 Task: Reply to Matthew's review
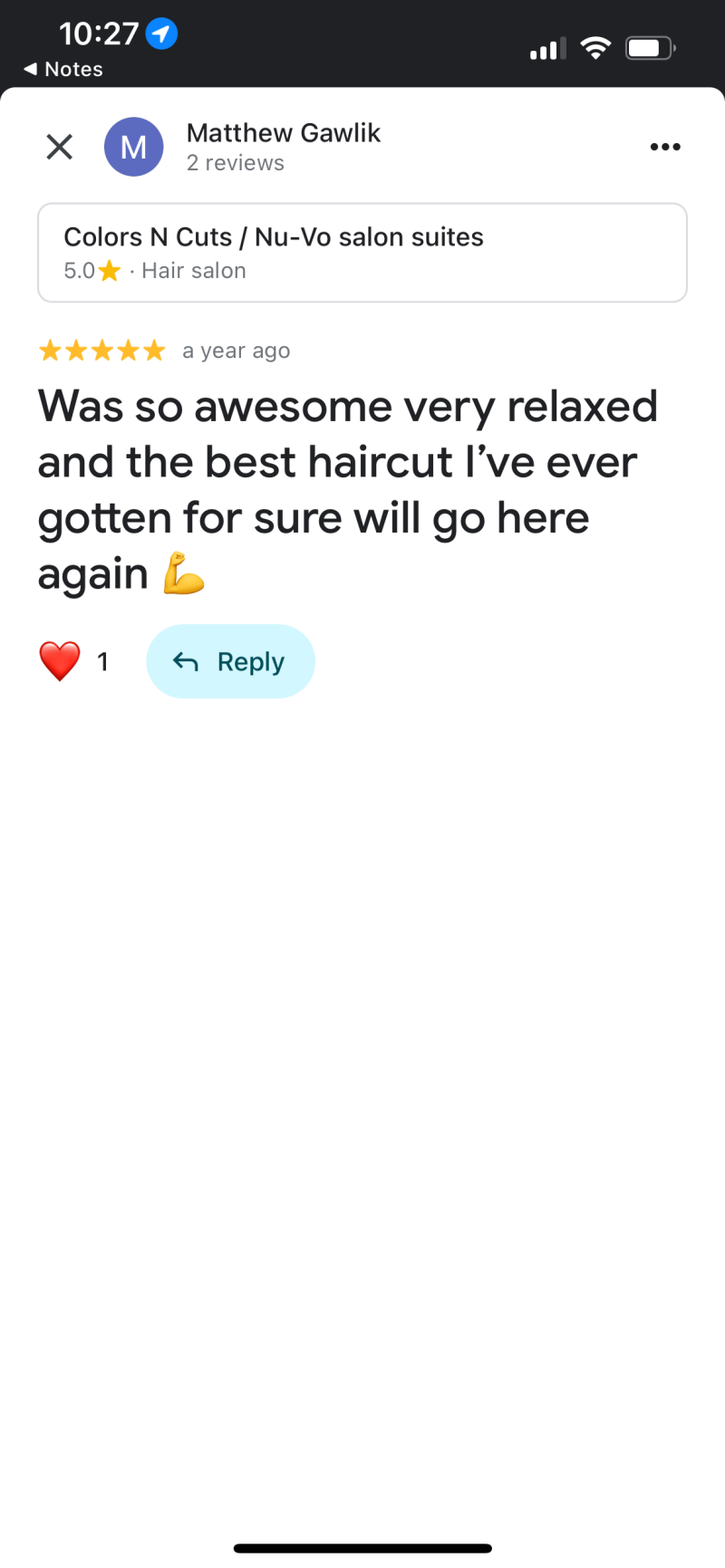point(230,661)
